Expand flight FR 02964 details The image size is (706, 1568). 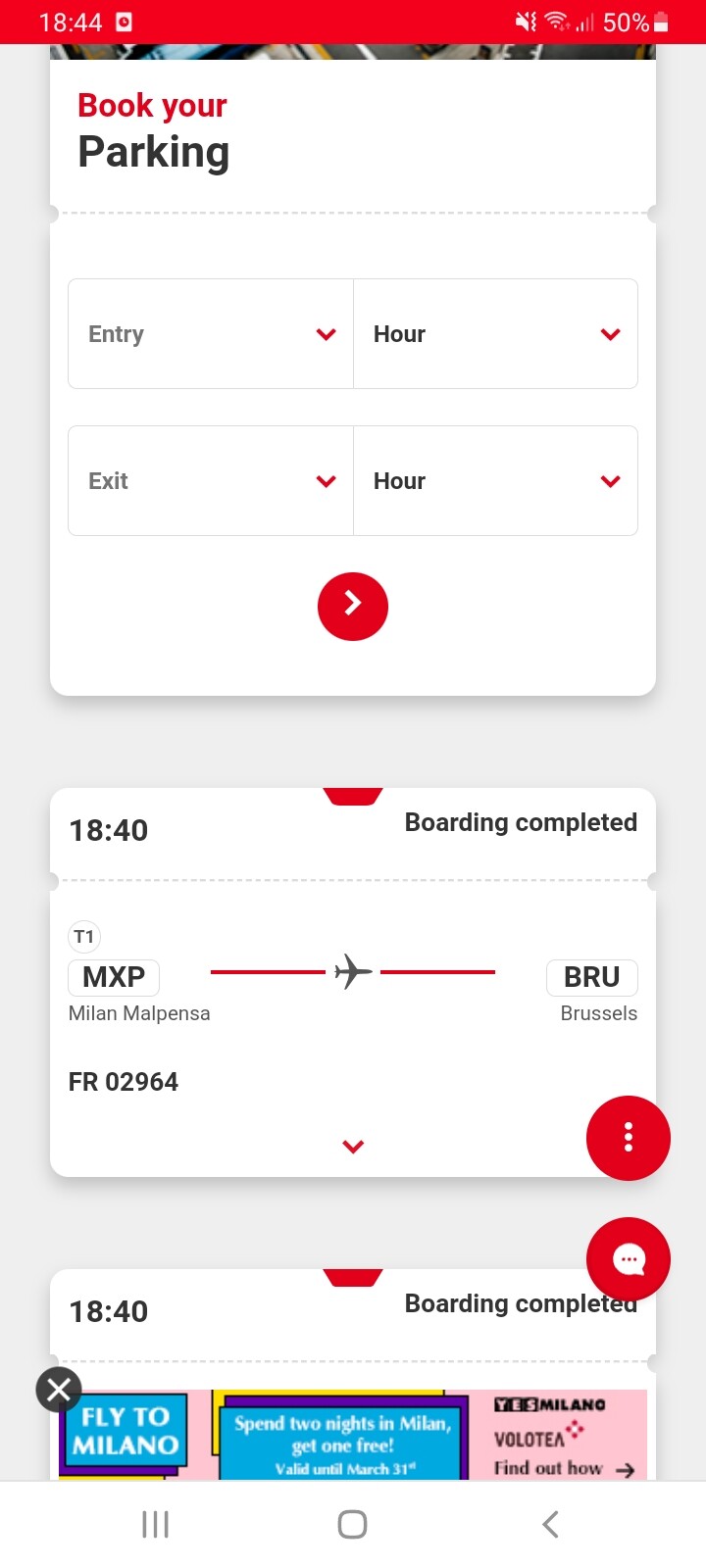(353, 1147)
